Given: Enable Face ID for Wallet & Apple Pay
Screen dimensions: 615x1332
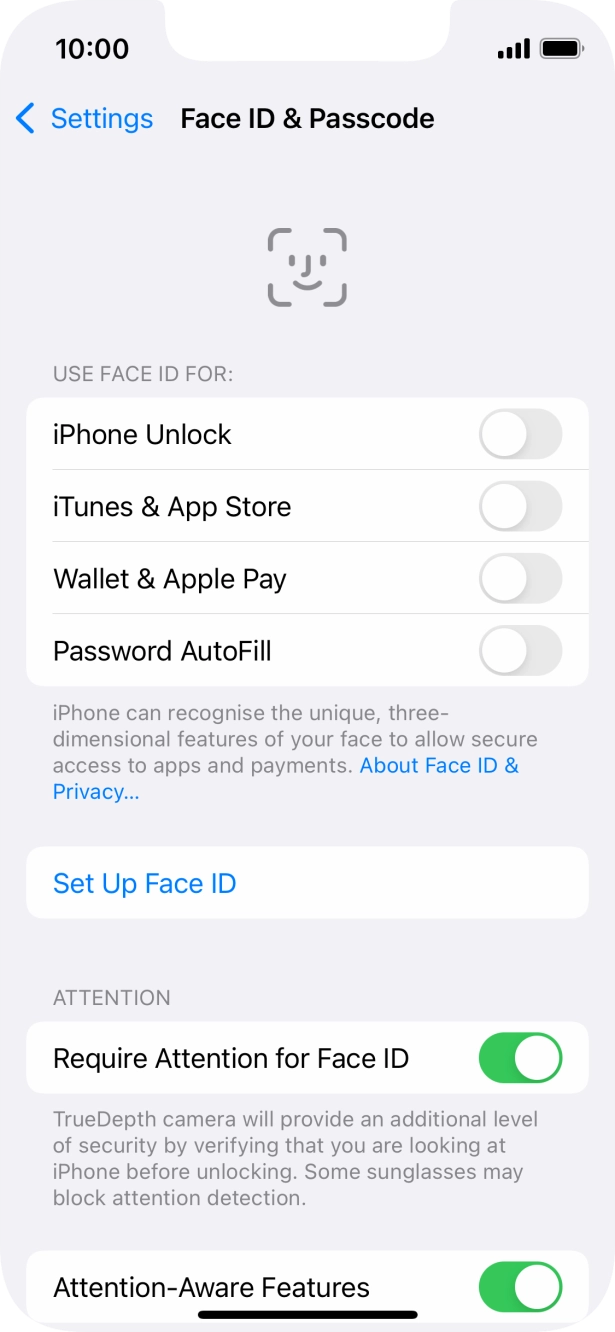Looking at the screenshot, I should 520,579.
